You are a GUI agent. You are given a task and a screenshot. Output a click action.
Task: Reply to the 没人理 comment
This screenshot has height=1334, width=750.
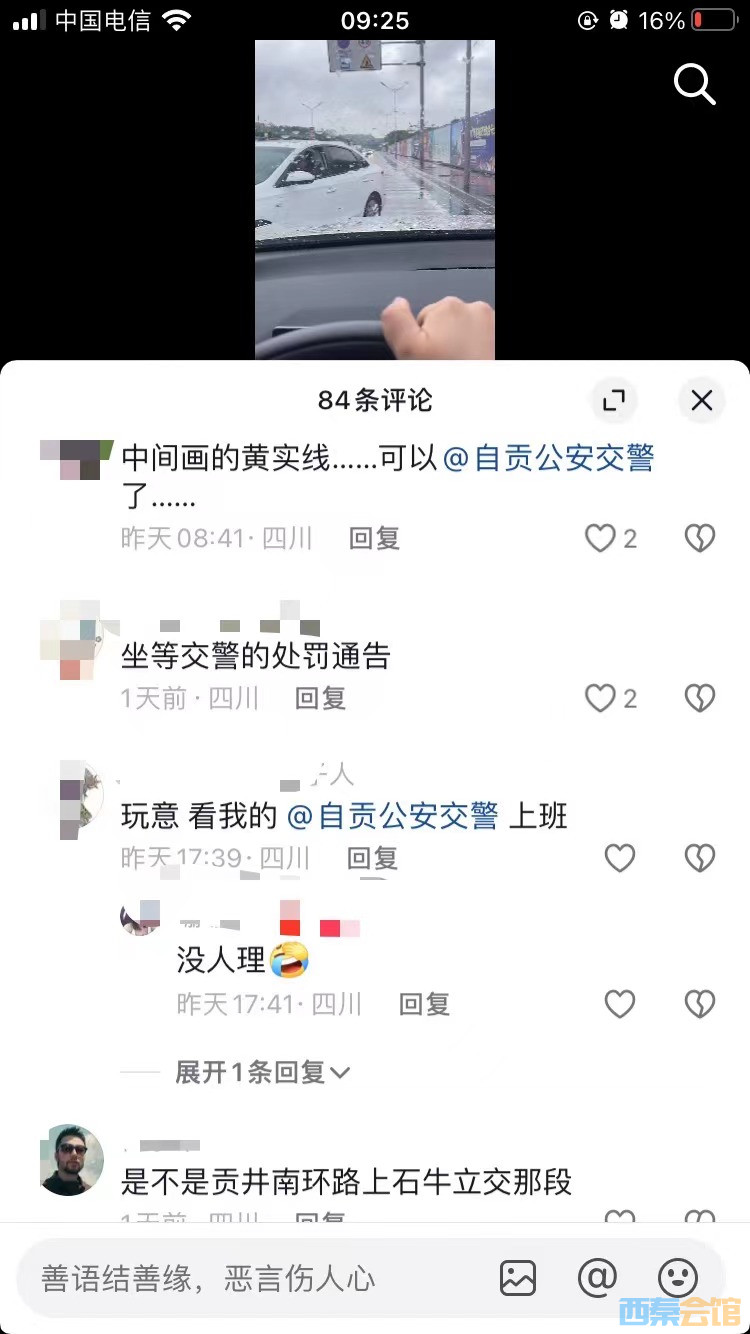pos(424,1003)
